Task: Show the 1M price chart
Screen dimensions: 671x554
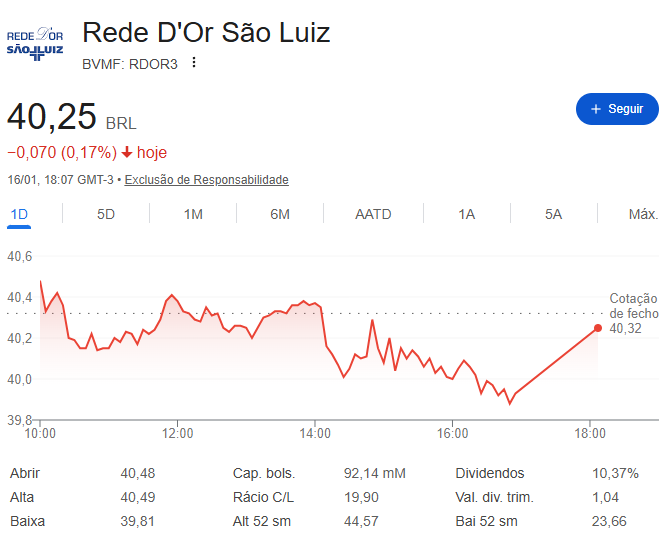Action: (193, 214)
